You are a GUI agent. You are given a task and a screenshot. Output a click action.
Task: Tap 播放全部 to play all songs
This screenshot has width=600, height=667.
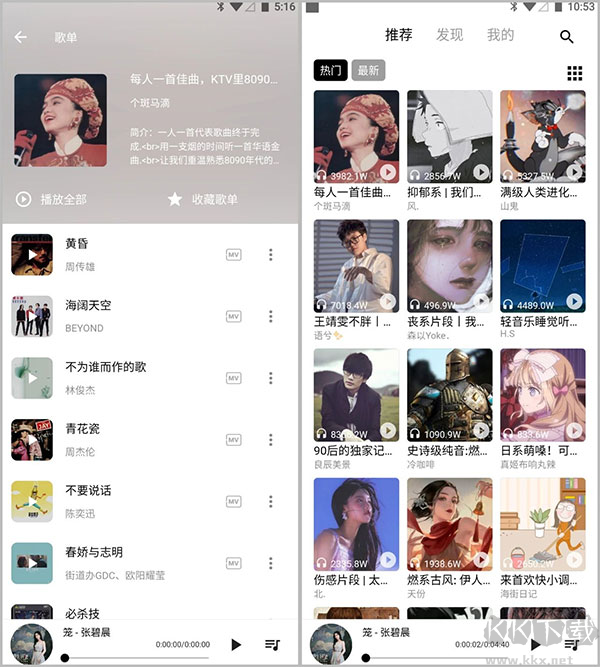[51, 199]
